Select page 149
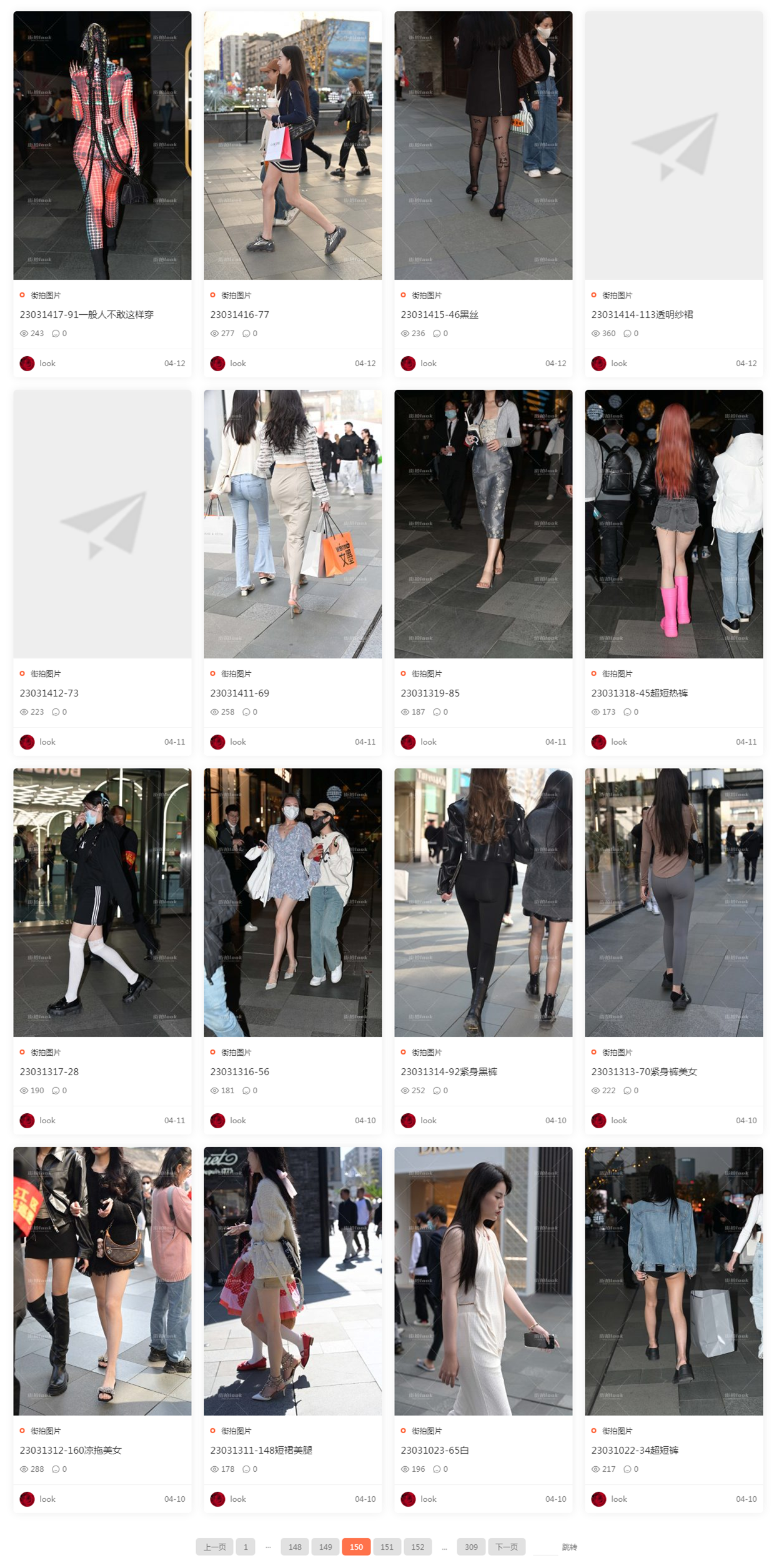784x1568 pixels. point(325,1547)
